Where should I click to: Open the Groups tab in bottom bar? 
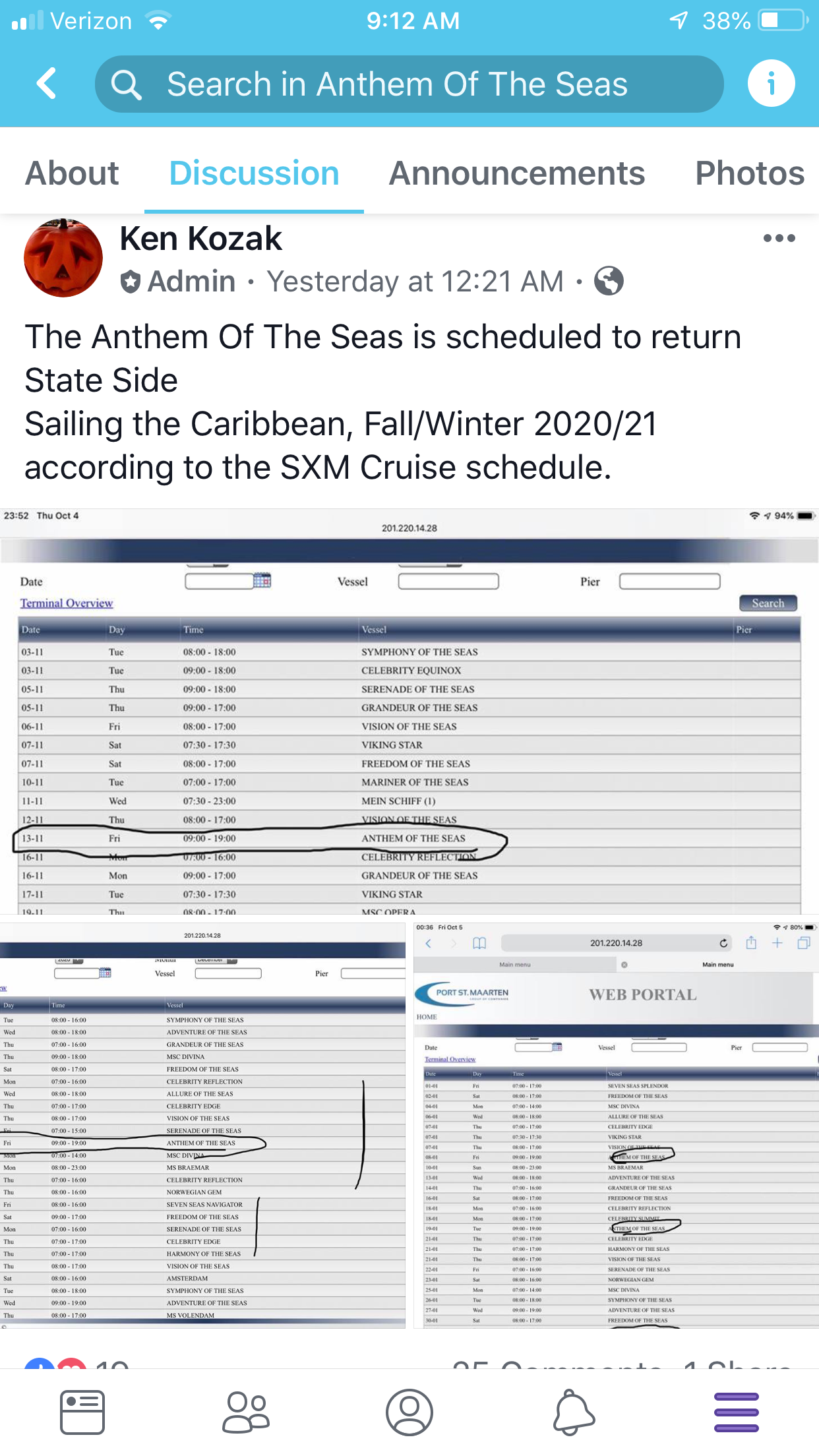click(x=246, y=1412)
